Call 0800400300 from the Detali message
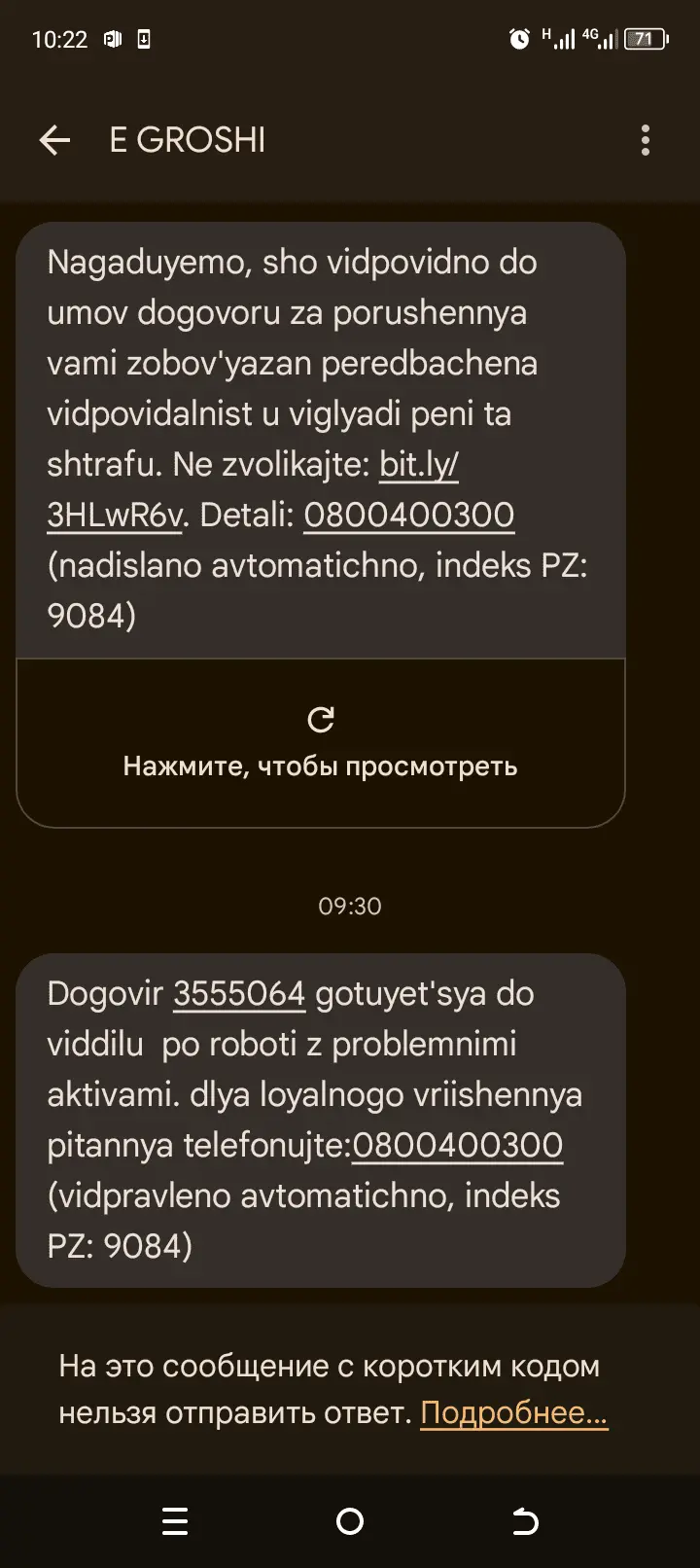Viewport: 700px width, 1568px height. [x=408, y=515]
